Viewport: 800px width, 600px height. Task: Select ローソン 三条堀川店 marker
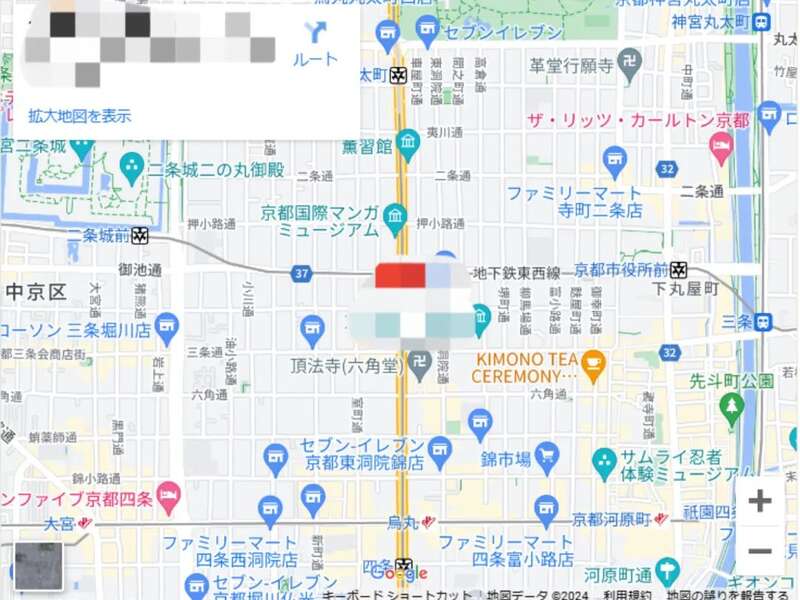point(167,326)
